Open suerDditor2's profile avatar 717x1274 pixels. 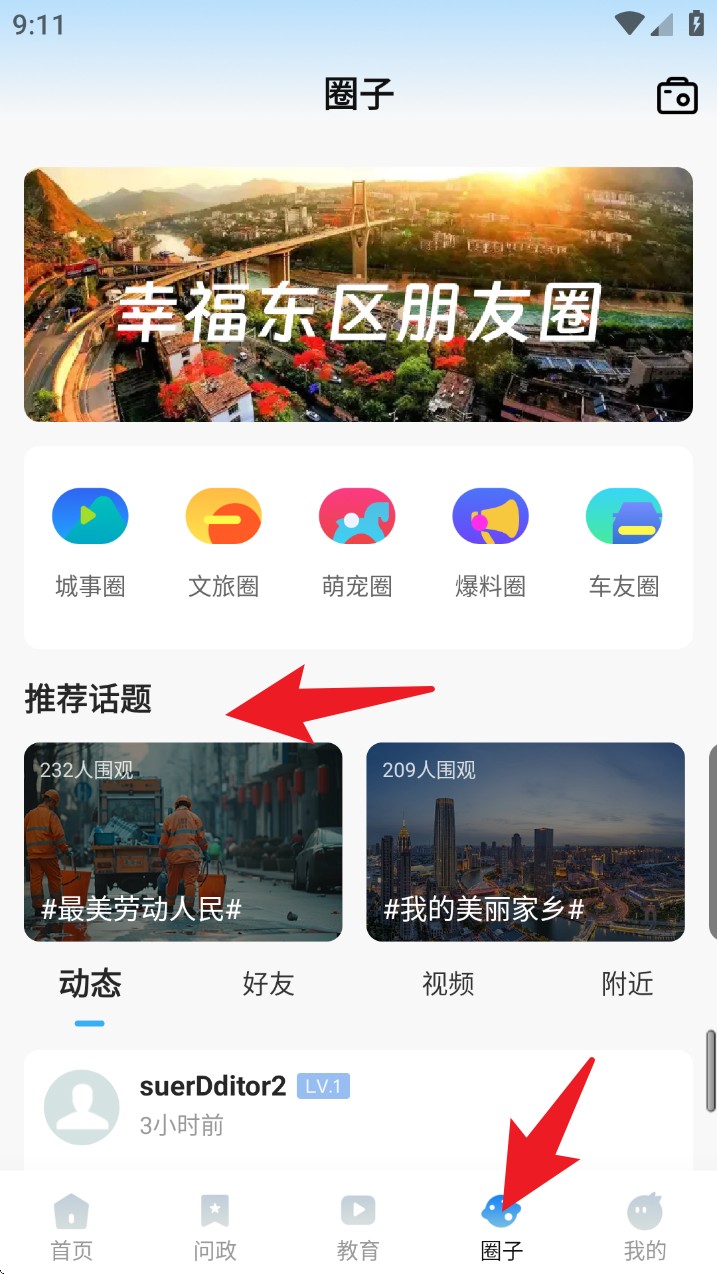(82, 1107)
